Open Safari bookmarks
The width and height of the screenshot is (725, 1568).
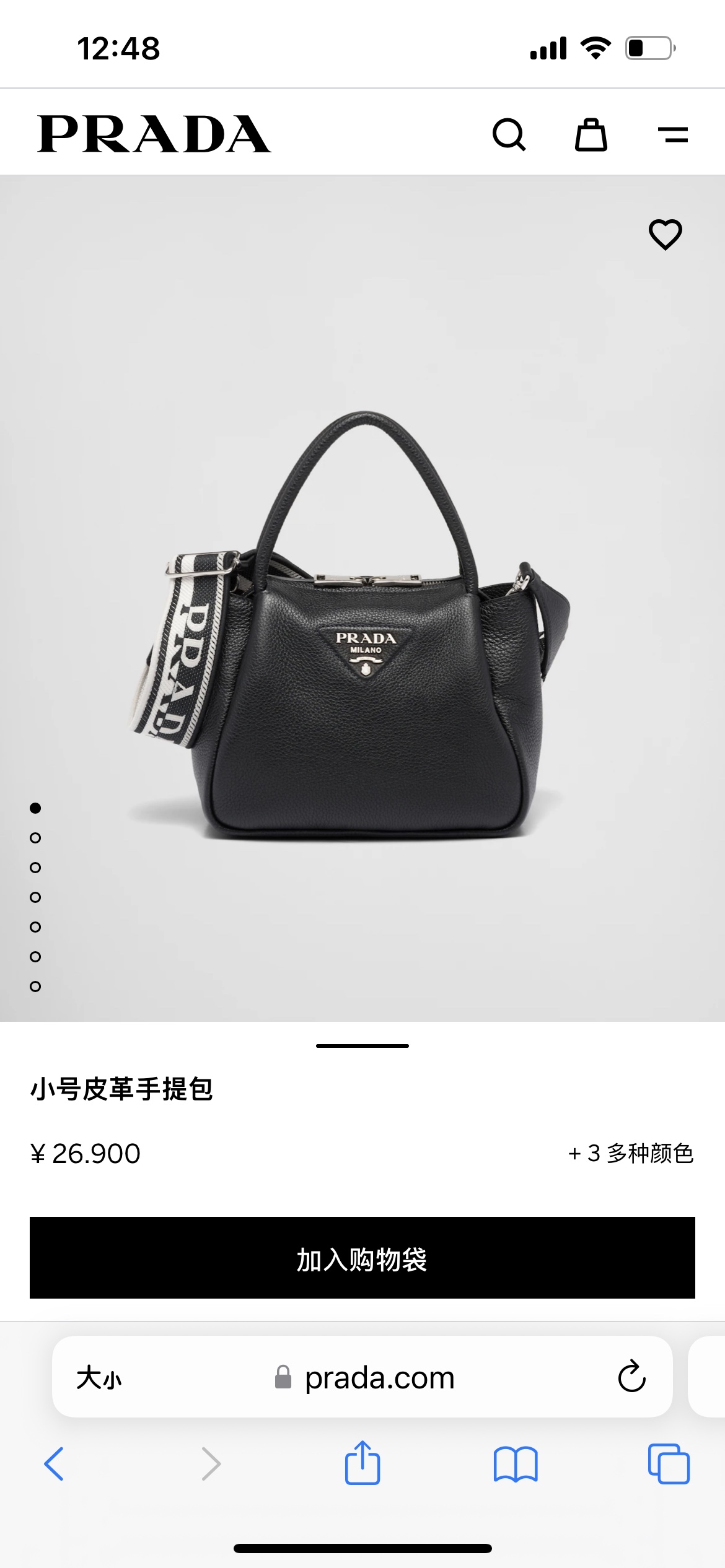pos(516,1464)
